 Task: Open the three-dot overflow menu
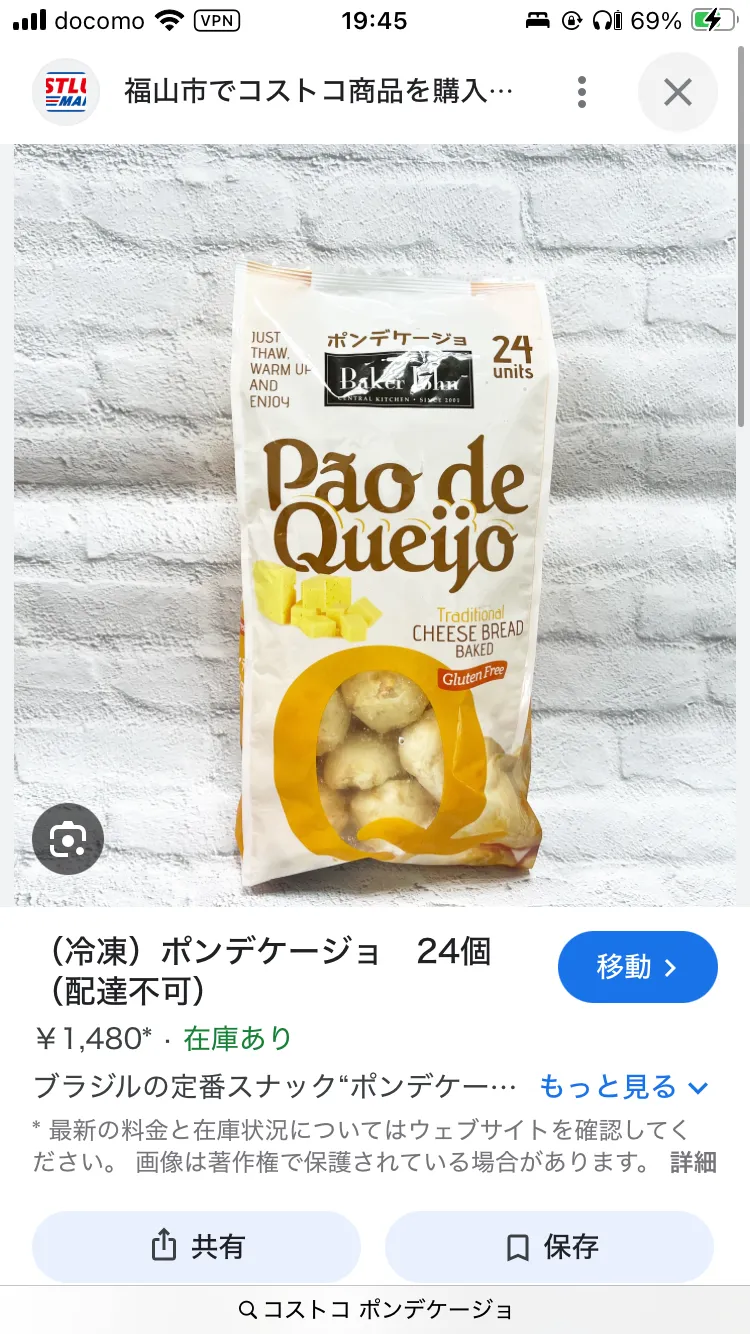click(x=582, y=93)
